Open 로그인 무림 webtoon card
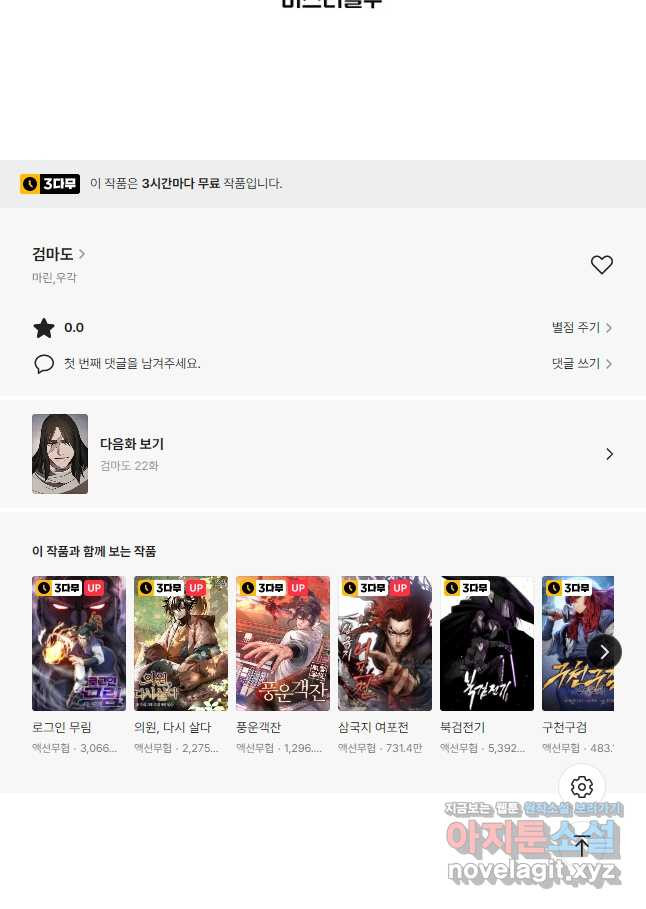This screenshot has height=909, width=646. tap(79, 643)
